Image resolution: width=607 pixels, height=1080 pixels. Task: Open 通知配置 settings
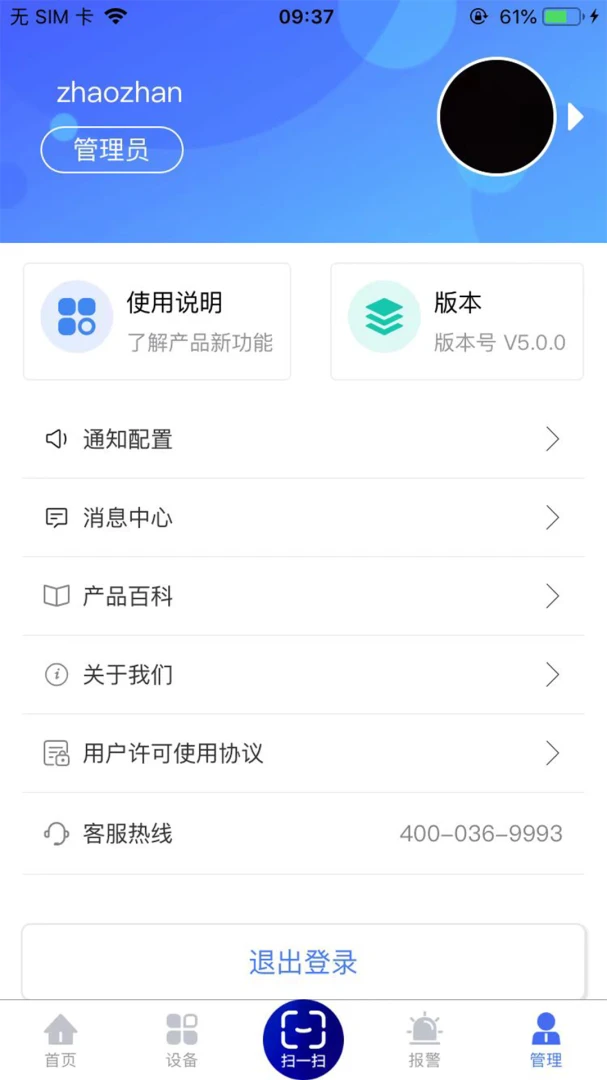[x=303, y=439]
